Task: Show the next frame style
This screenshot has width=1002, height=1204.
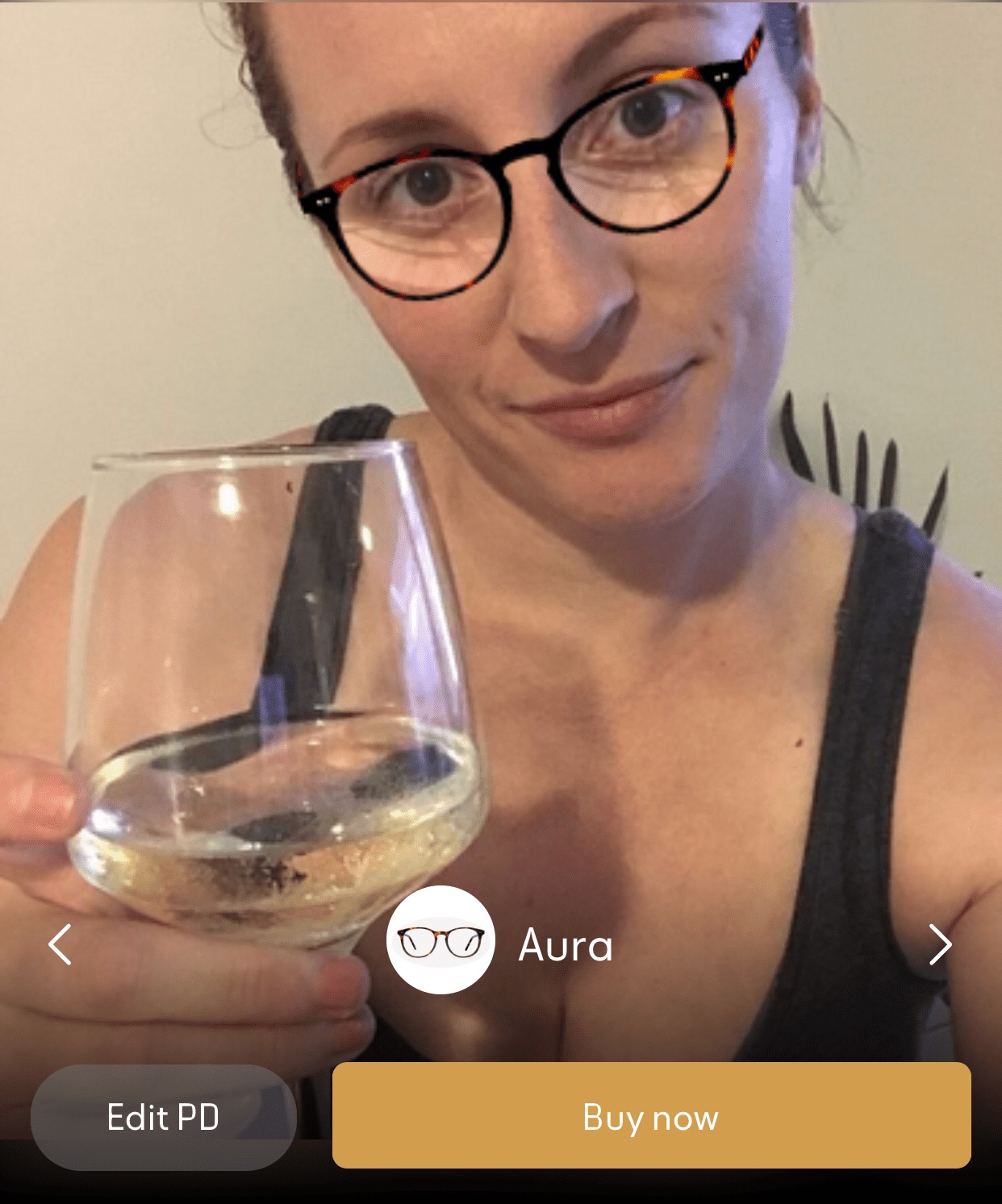Action: point(940,944)
